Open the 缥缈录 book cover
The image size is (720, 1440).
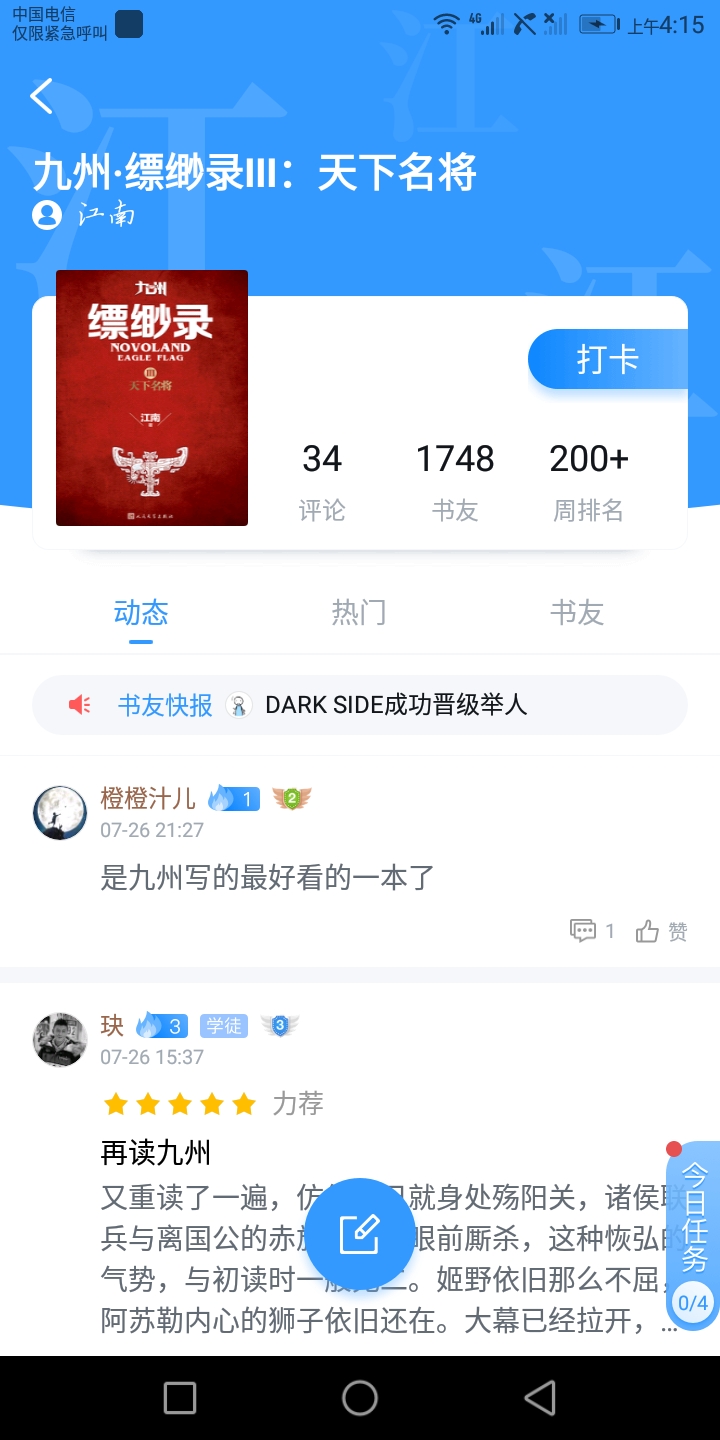[152, 398]
